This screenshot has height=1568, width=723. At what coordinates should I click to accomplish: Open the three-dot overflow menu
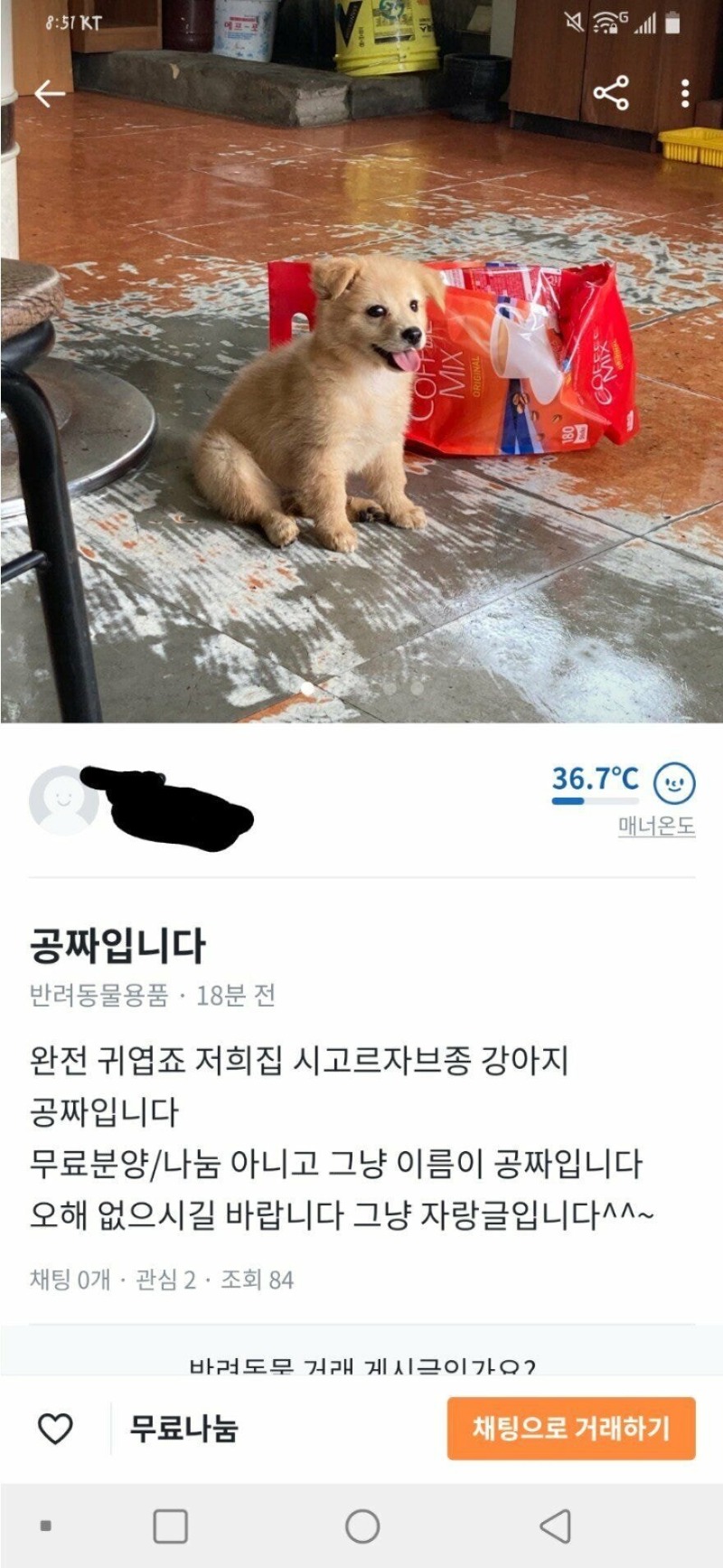(x=685, y=93)
